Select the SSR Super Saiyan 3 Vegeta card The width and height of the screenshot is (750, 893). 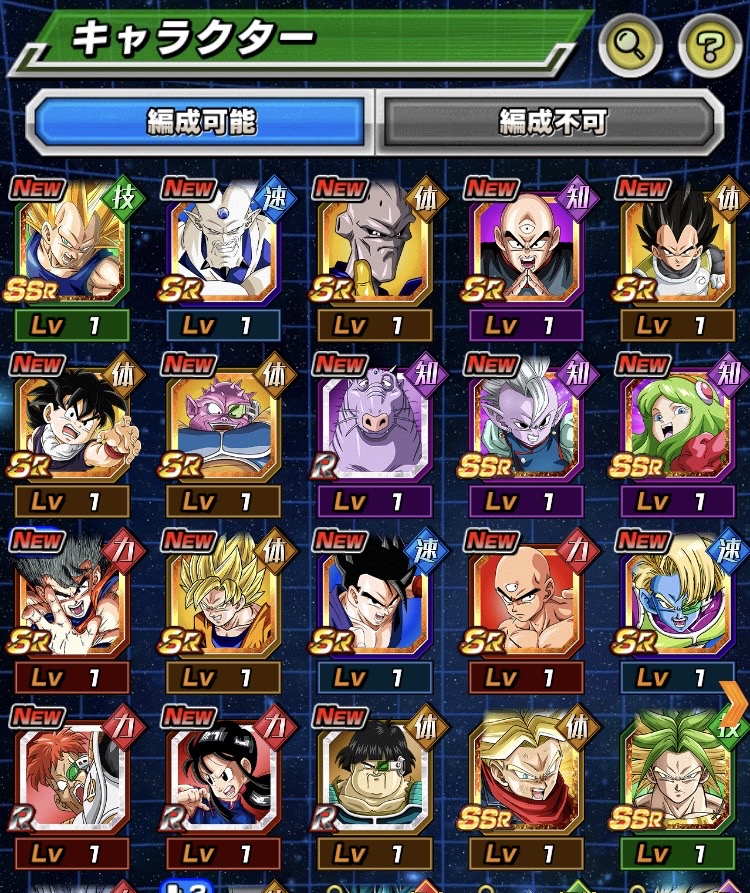pyautogui.click(x=71, y=245)
